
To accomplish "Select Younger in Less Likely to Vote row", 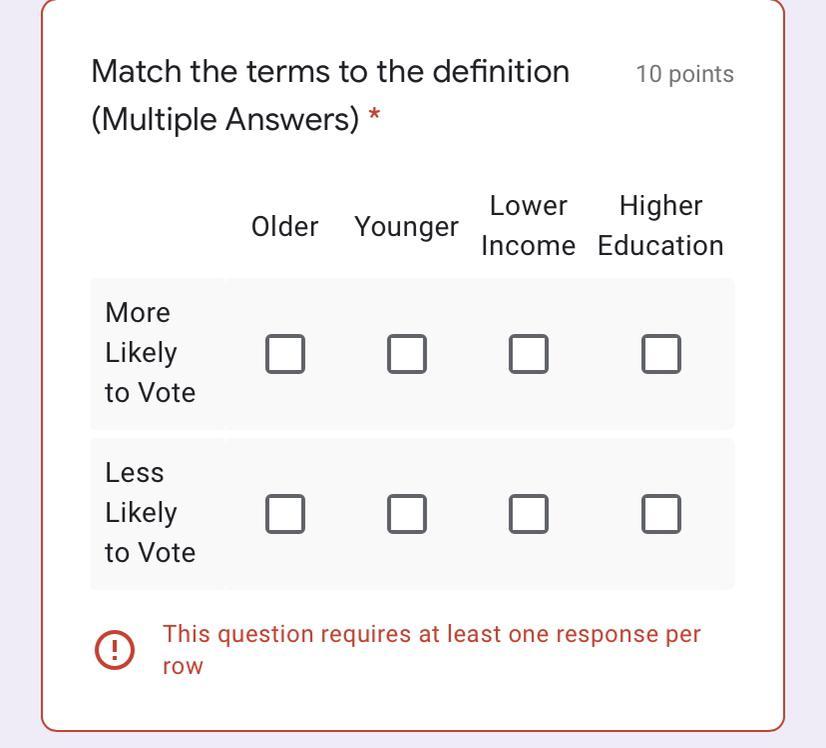I will coord(407,514).
